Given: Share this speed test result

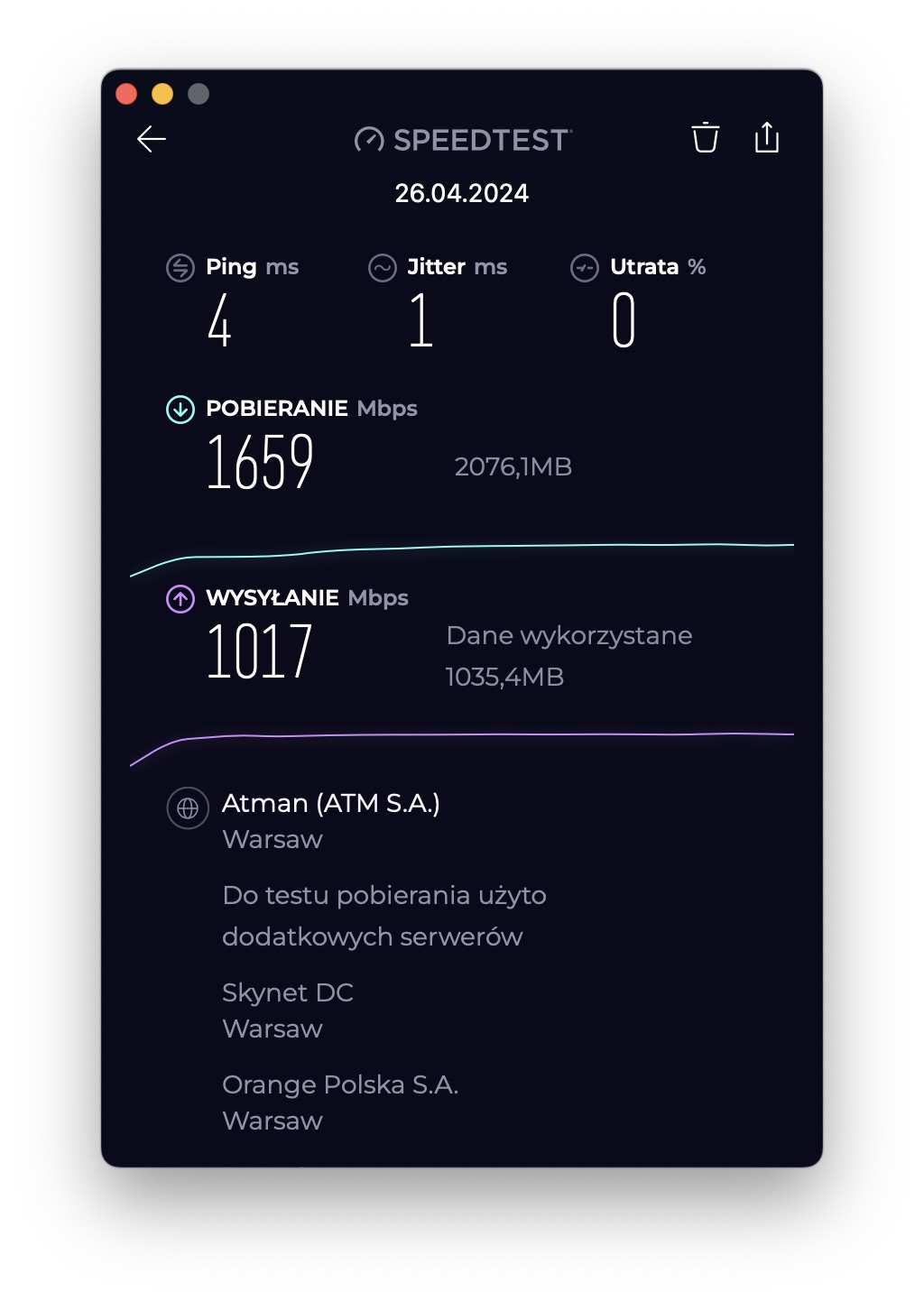Looking at the screenshot, I should [x=766, y=137].
